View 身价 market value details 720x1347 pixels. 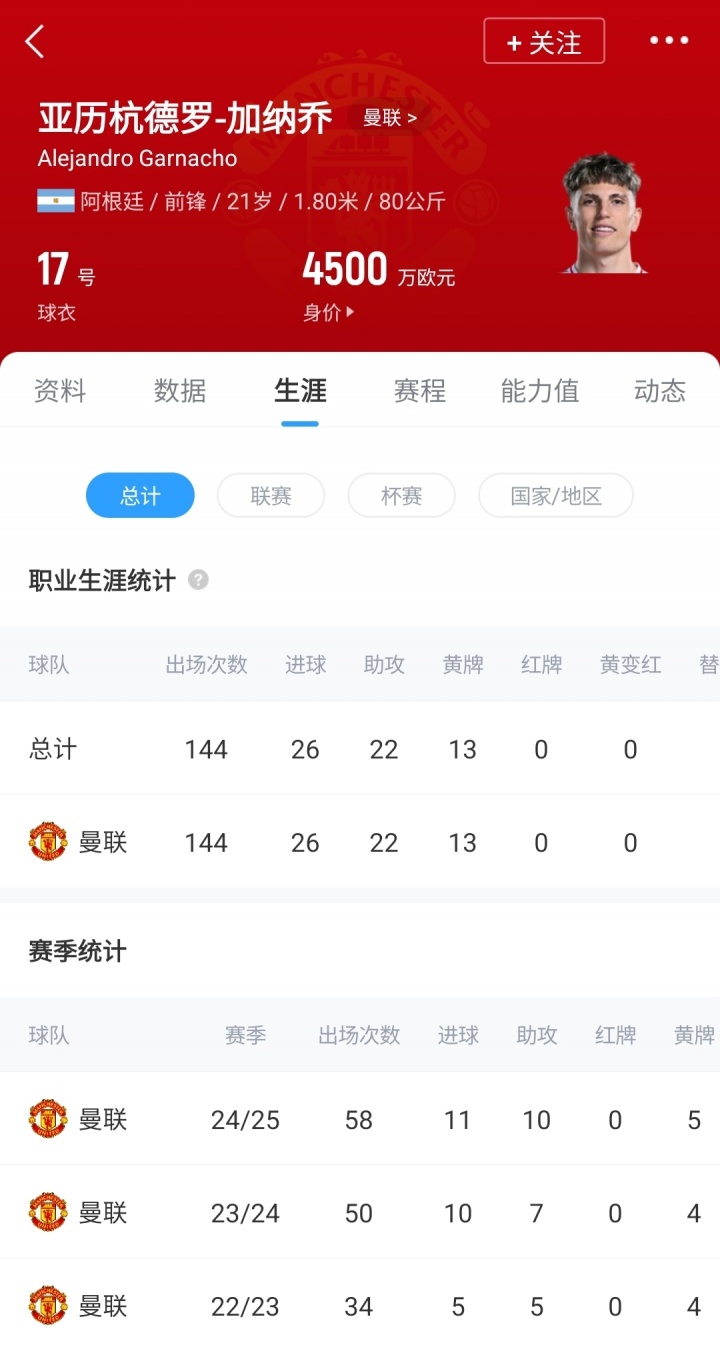329,313
